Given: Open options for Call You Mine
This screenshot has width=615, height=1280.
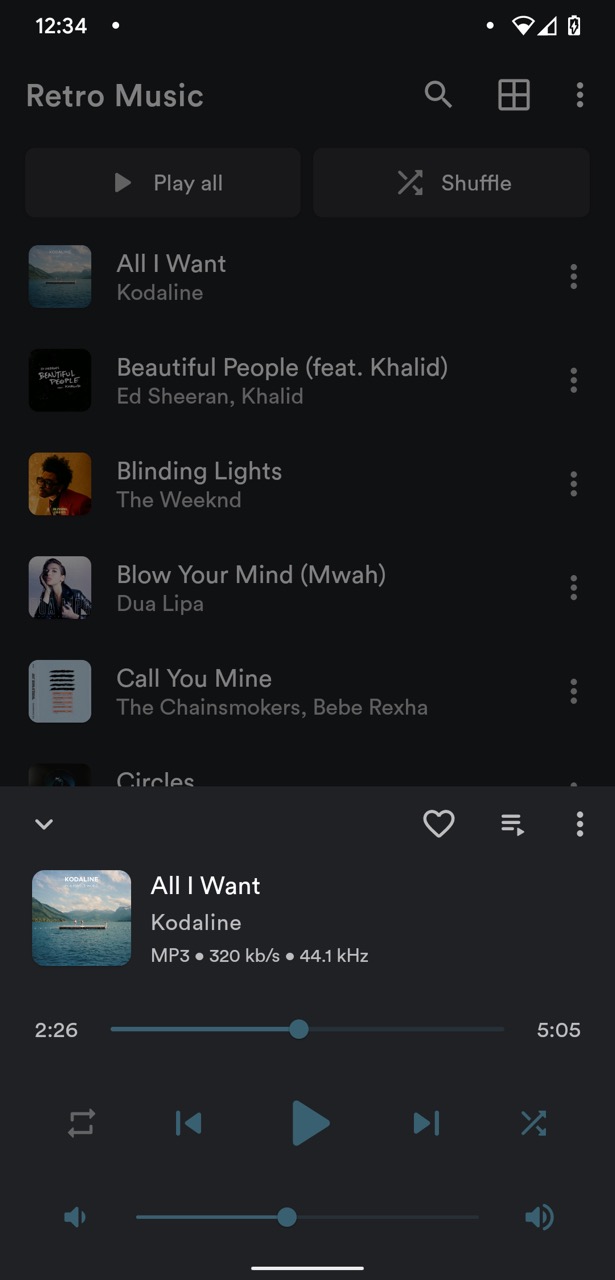Looking at the screenshot, I should 573,691.
